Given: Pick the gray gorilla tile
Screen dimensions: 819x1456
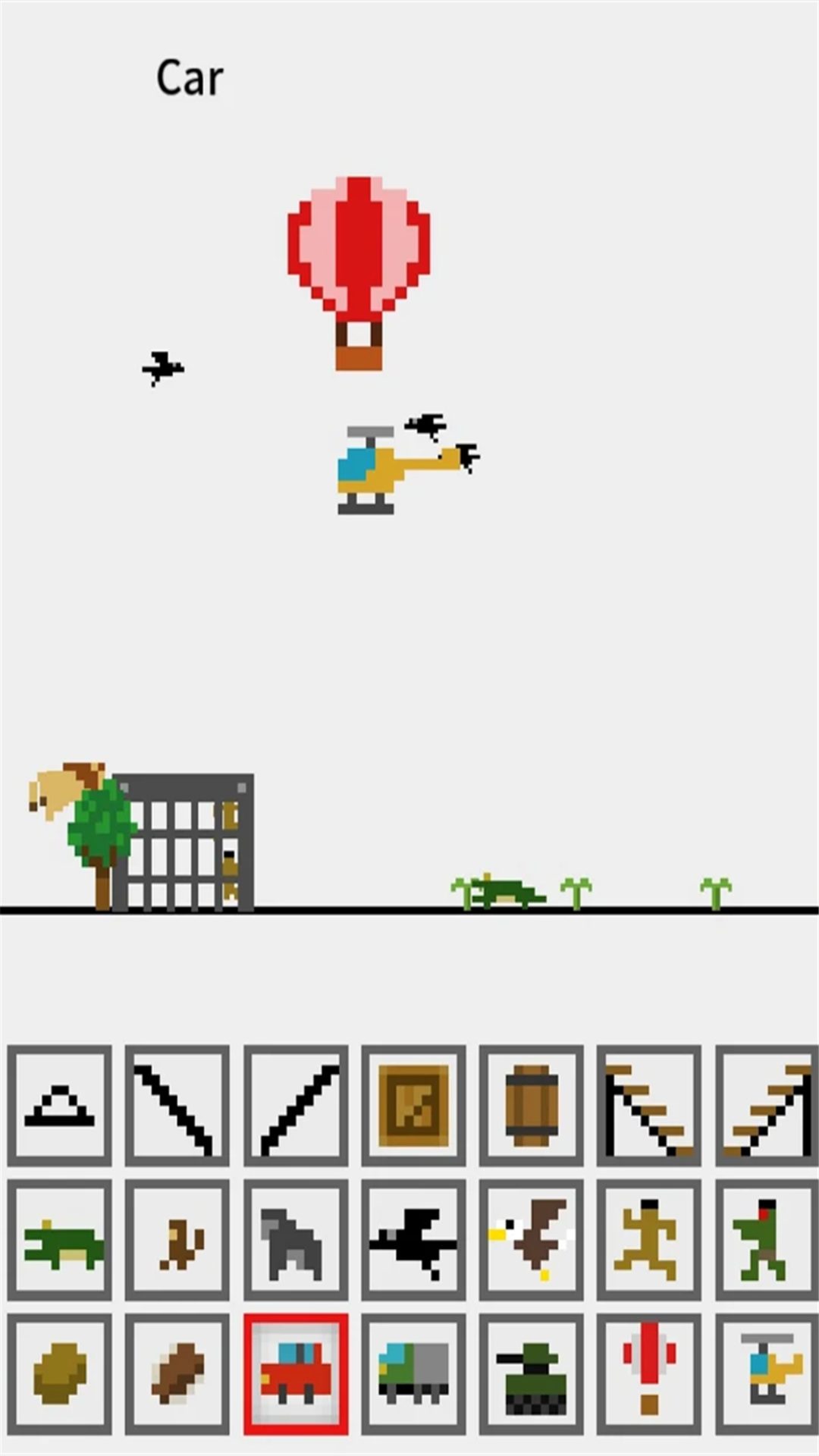Looking at the screenshot, I should coord(296,1239).
